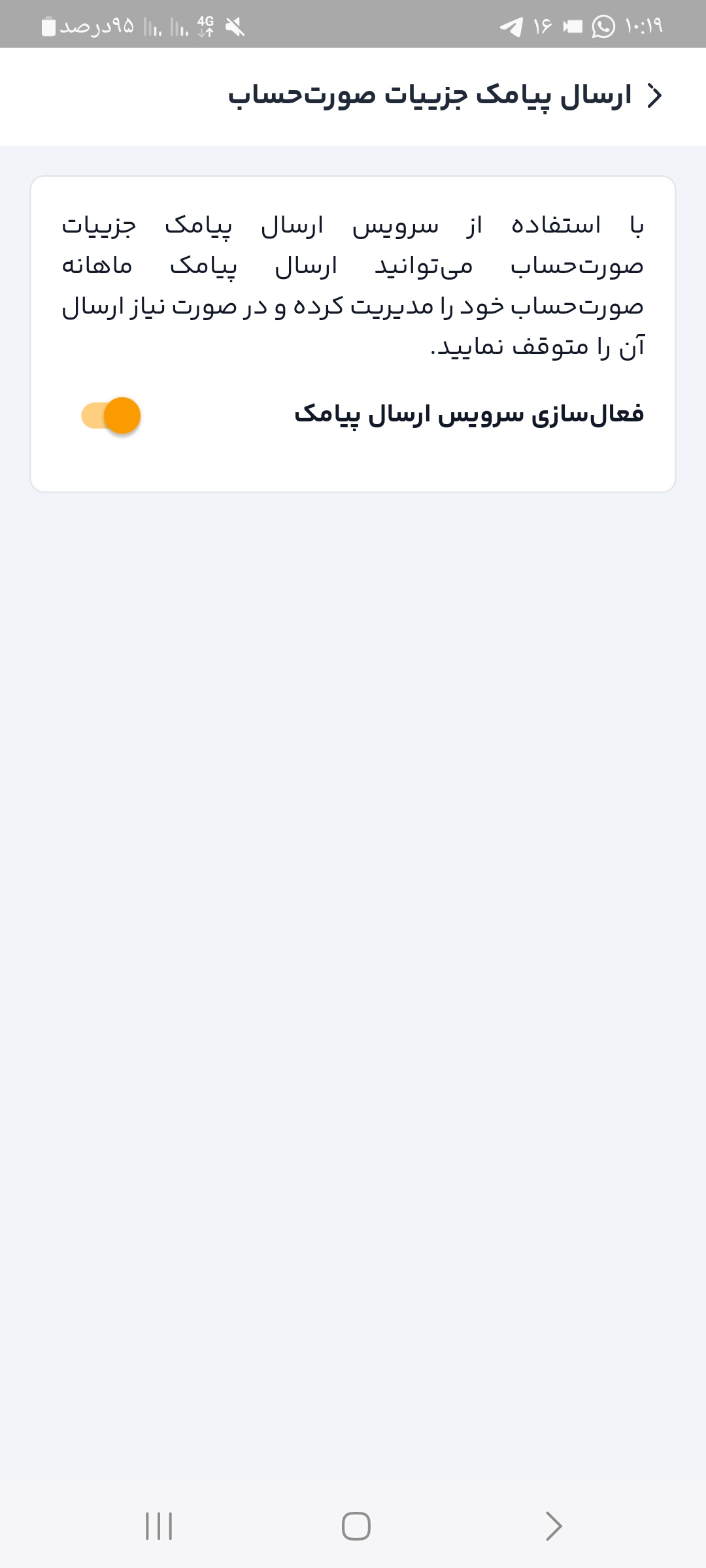Open recent apps from the navigation bar

pyautogui.click(x=159, y=1526)
